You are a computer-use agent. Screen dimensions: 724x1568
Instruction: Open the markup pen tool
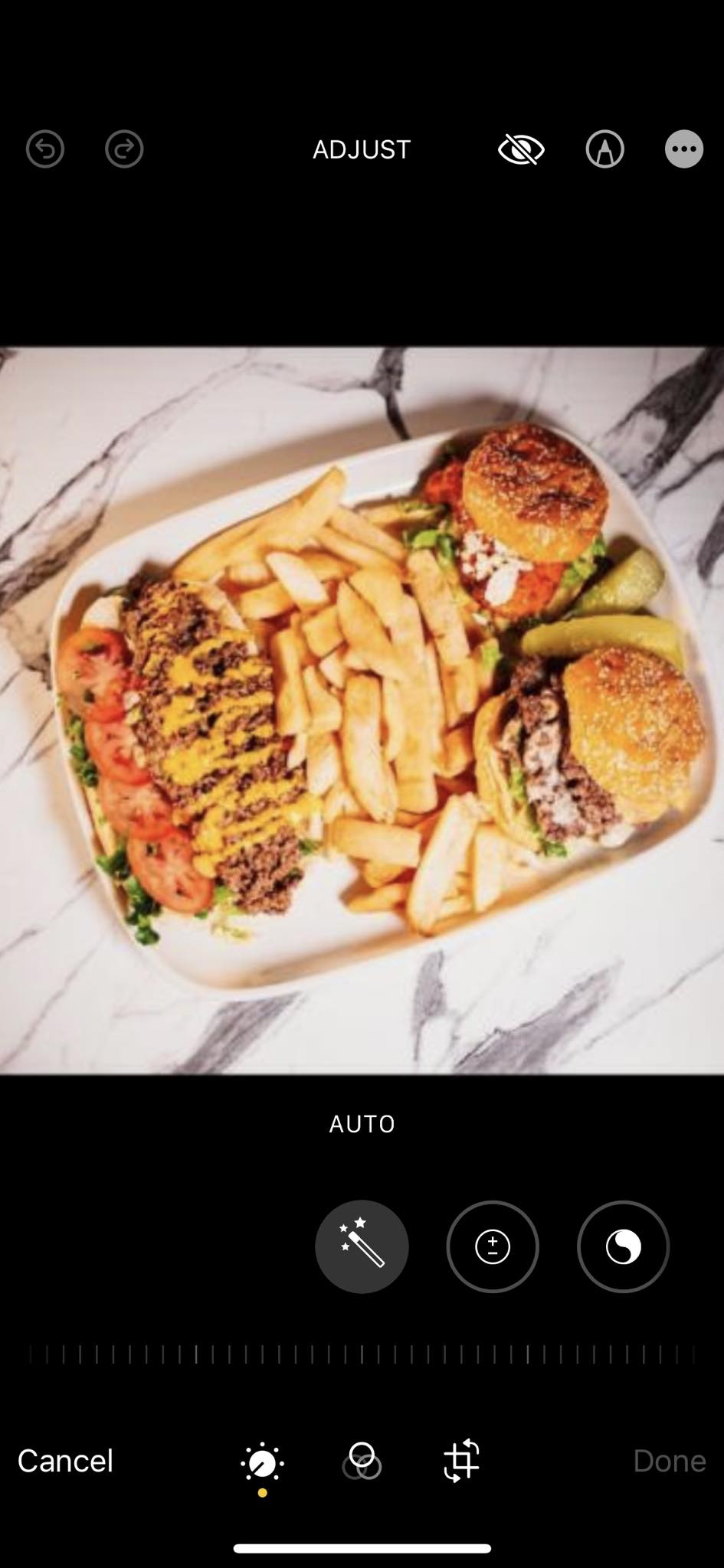pyautogui.click(x=605, y=149)
